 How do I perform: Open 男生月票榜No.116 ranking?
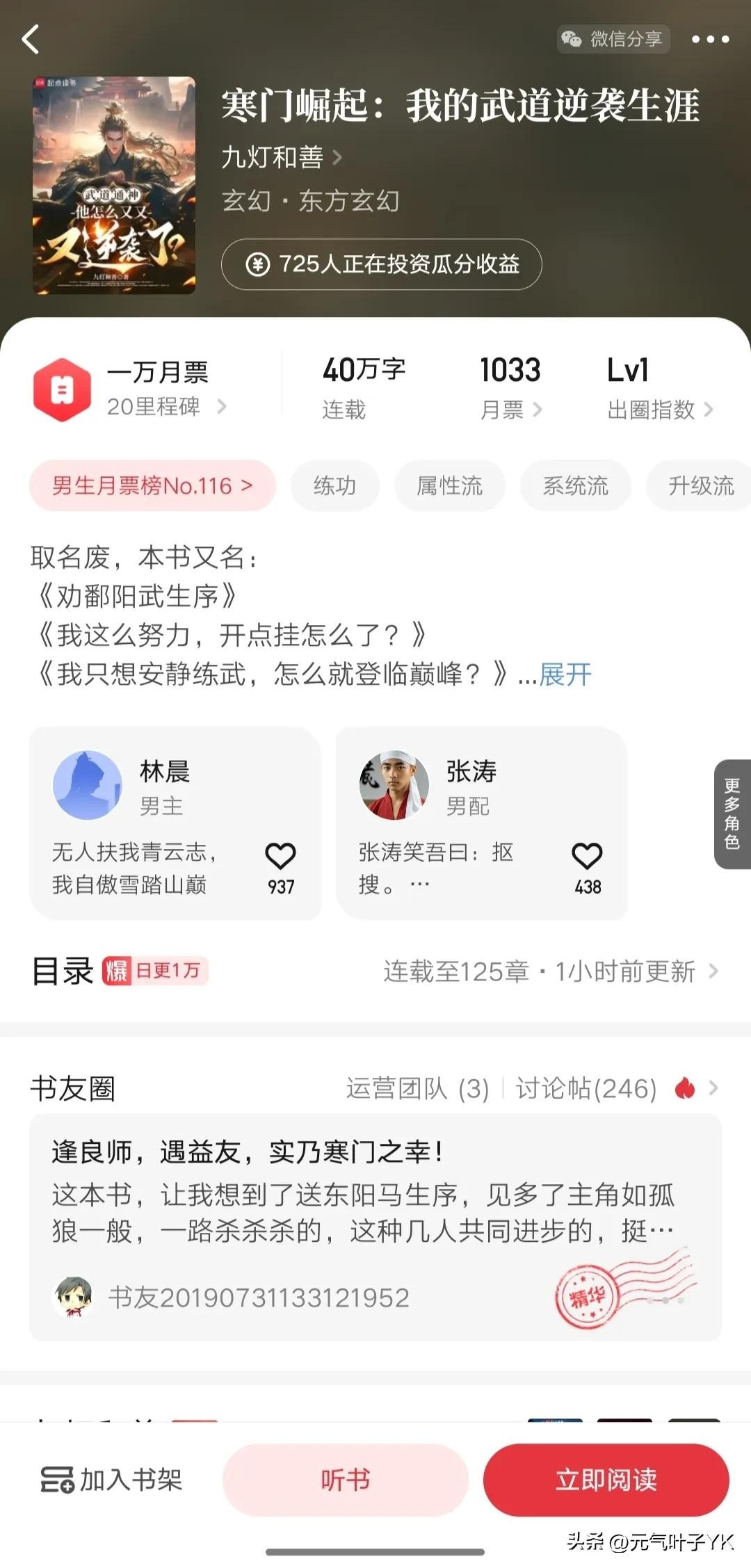click(x=152, y=485)
